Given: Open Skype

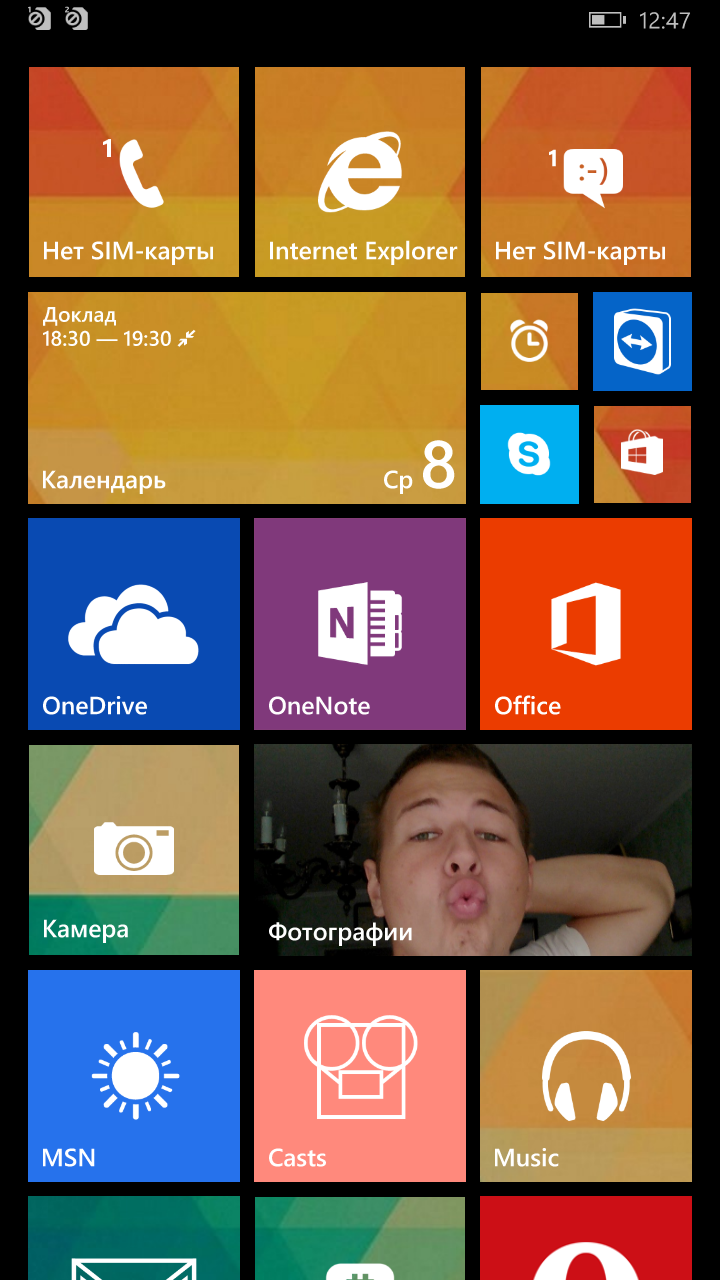Looking at the screenshot, I should 529,454.
